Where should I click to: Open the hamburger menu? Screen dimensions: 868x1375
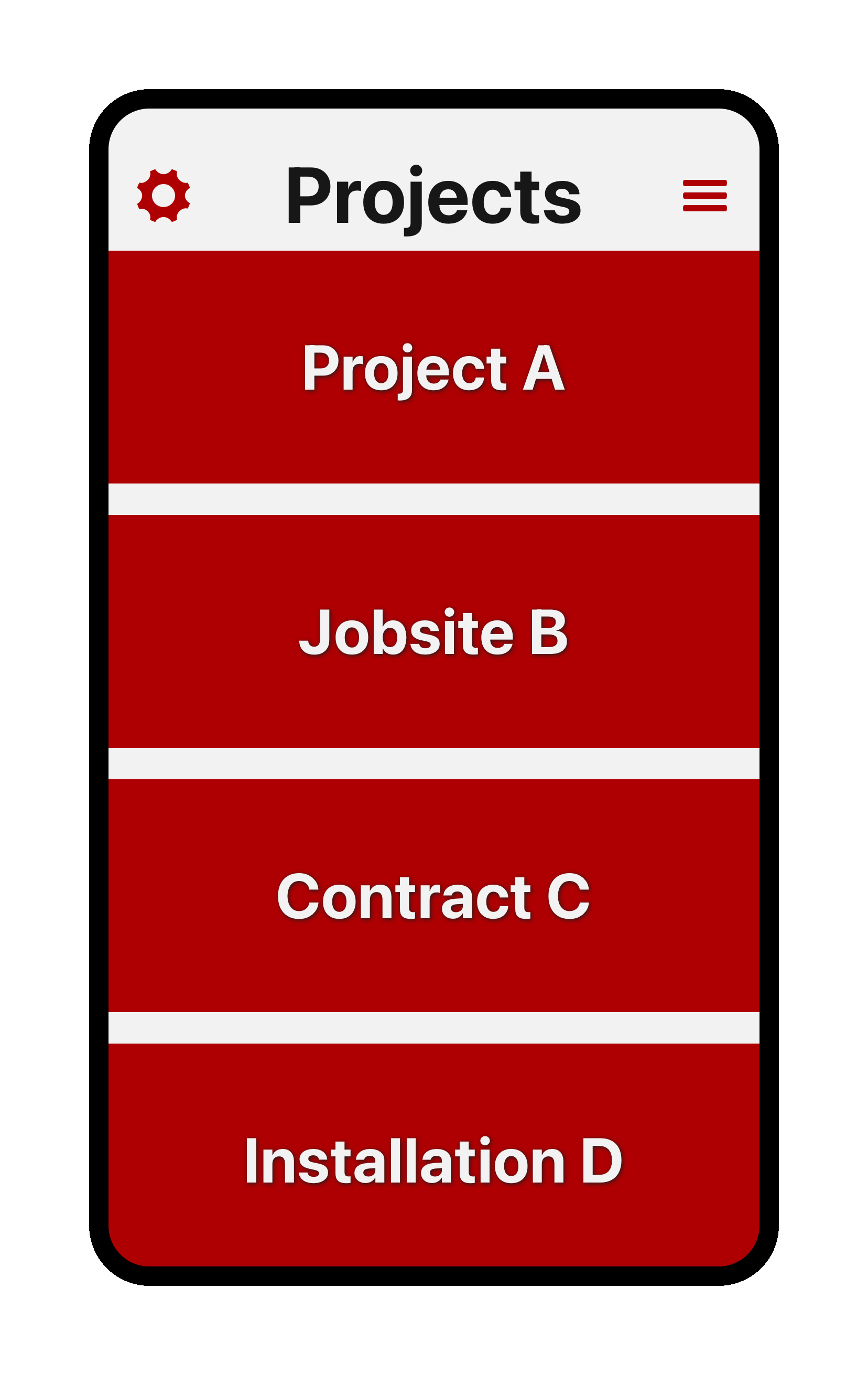(704, 195)
